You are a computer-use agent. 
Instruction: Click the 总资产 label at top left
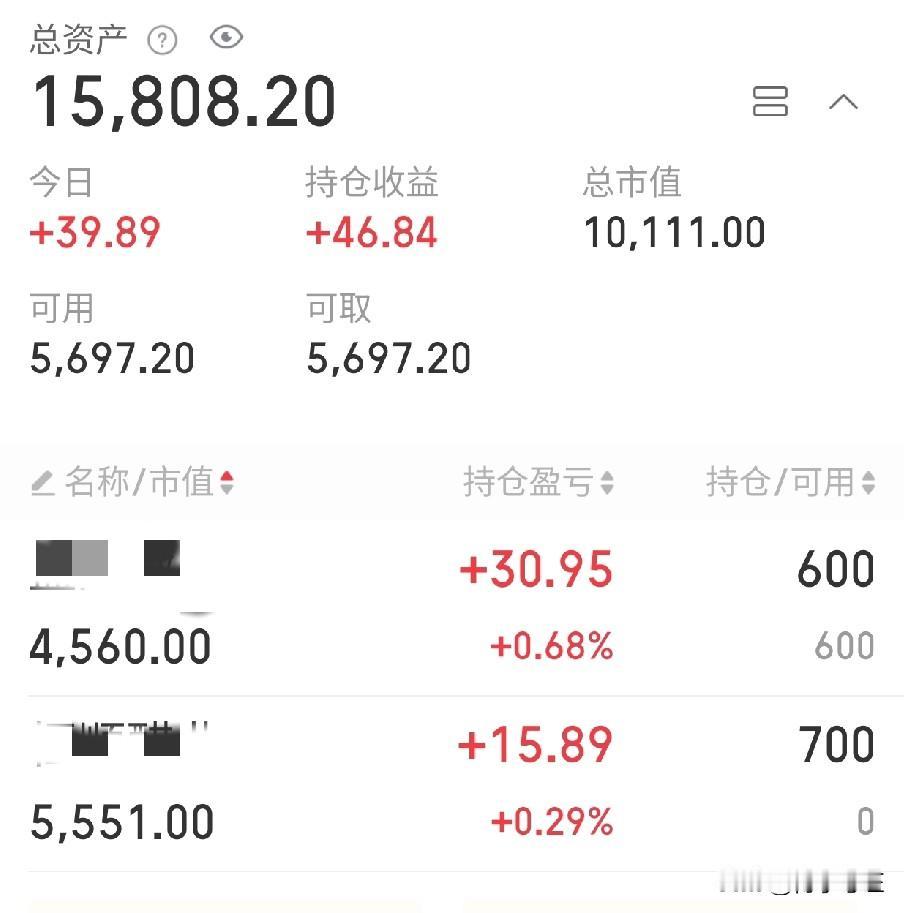pos(75,38)
